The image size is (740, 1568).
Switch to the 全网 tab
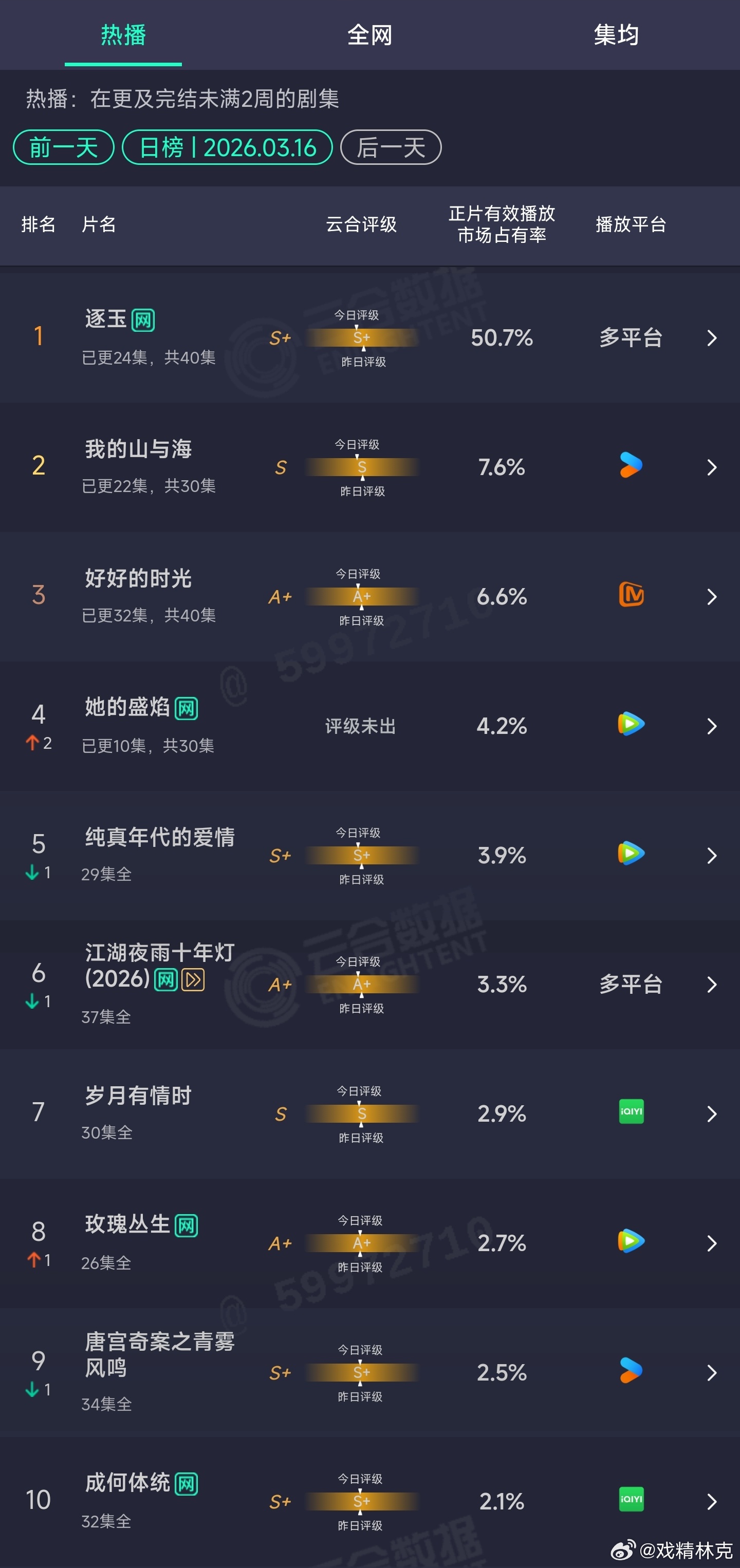pos(369,35)
